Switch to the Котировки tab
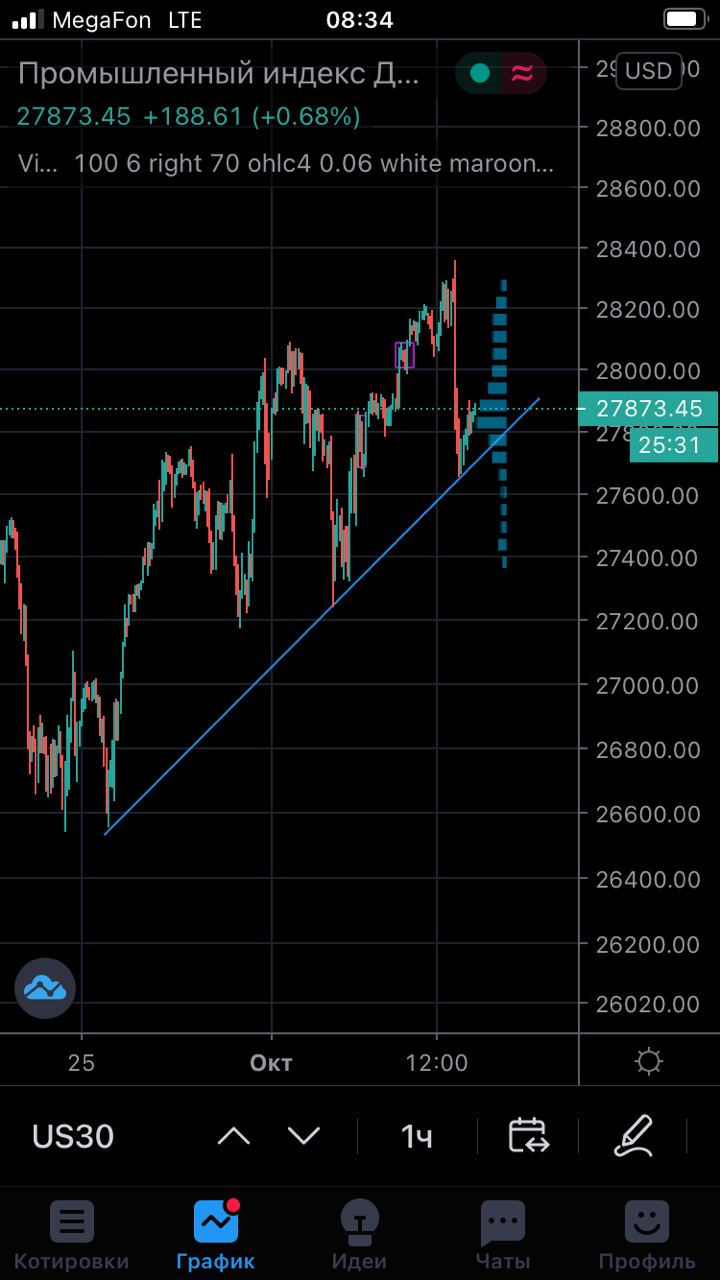 click(72, 1236)
